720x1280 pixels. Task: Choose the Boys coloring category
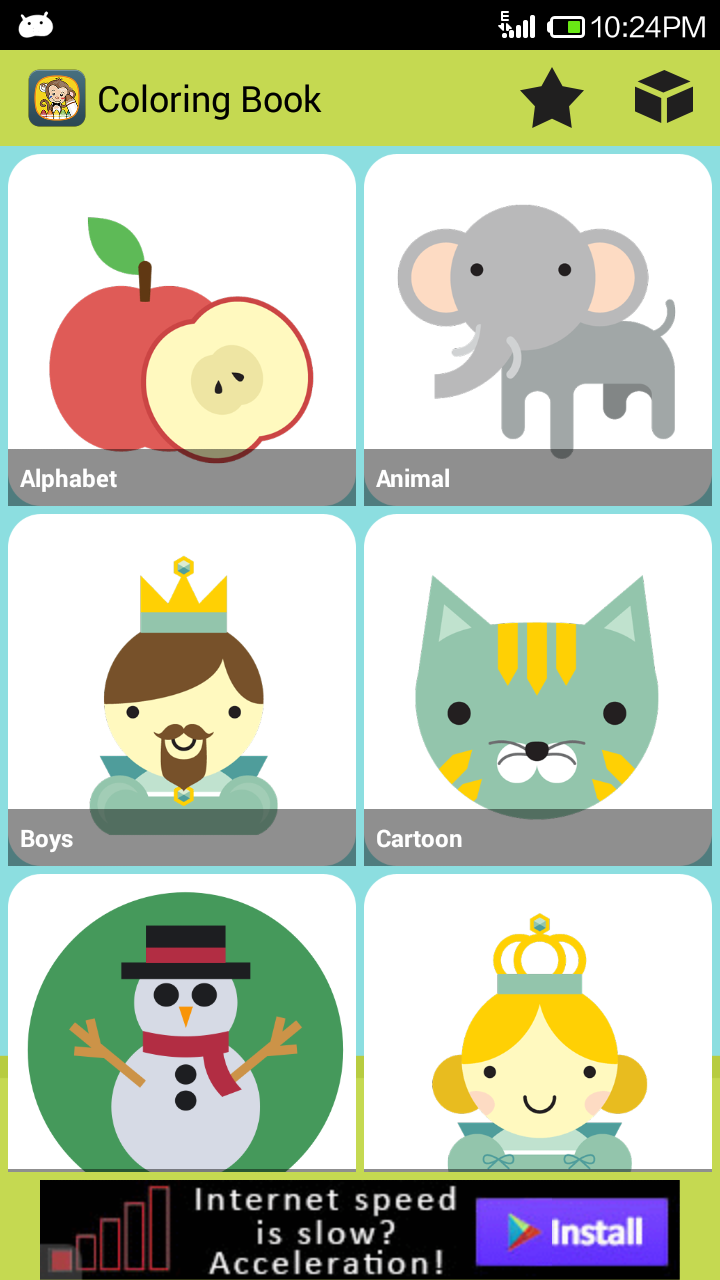(x=182, y=690)
